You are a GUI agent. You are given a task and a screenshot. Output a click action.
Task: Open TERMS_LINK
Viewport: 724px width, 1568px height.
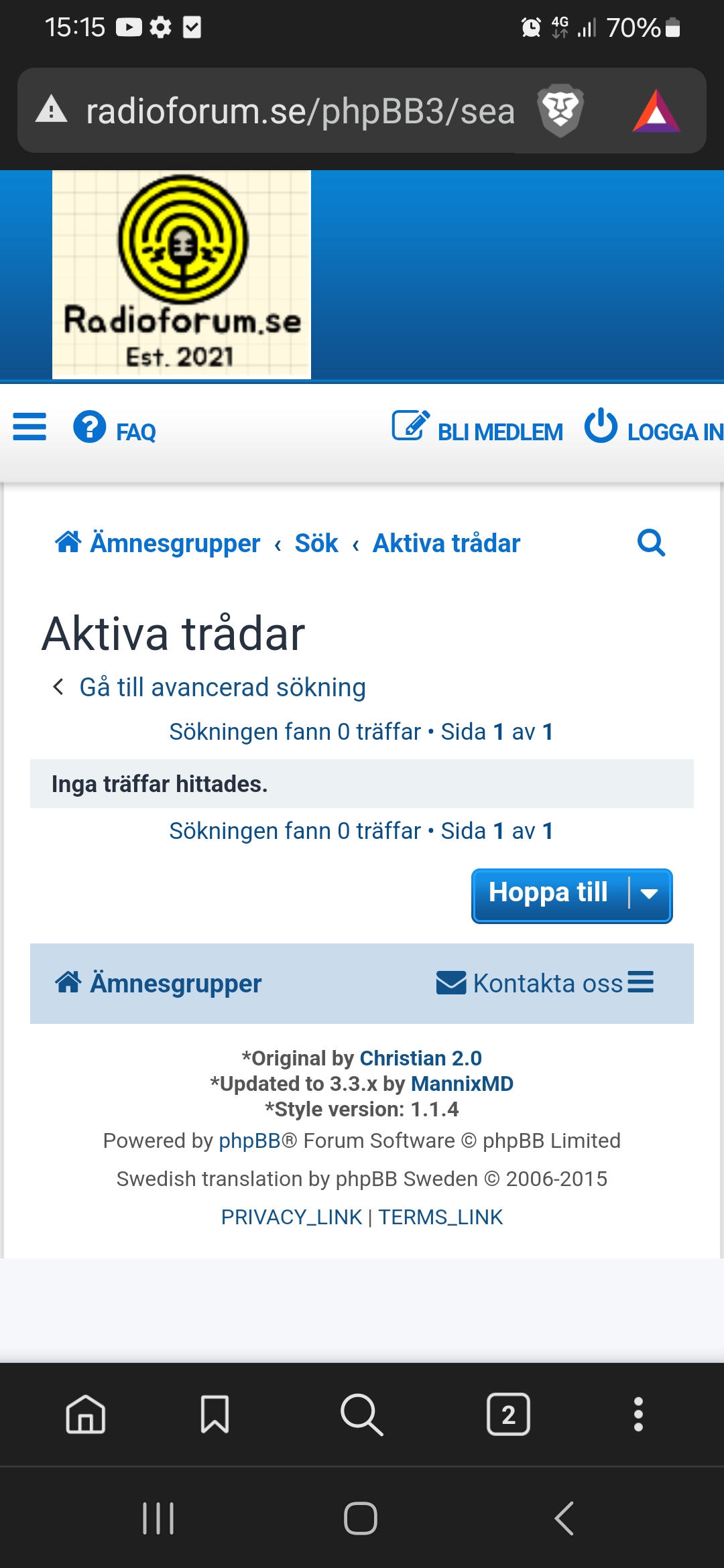pyautogui.click(x=440, y=1217)
